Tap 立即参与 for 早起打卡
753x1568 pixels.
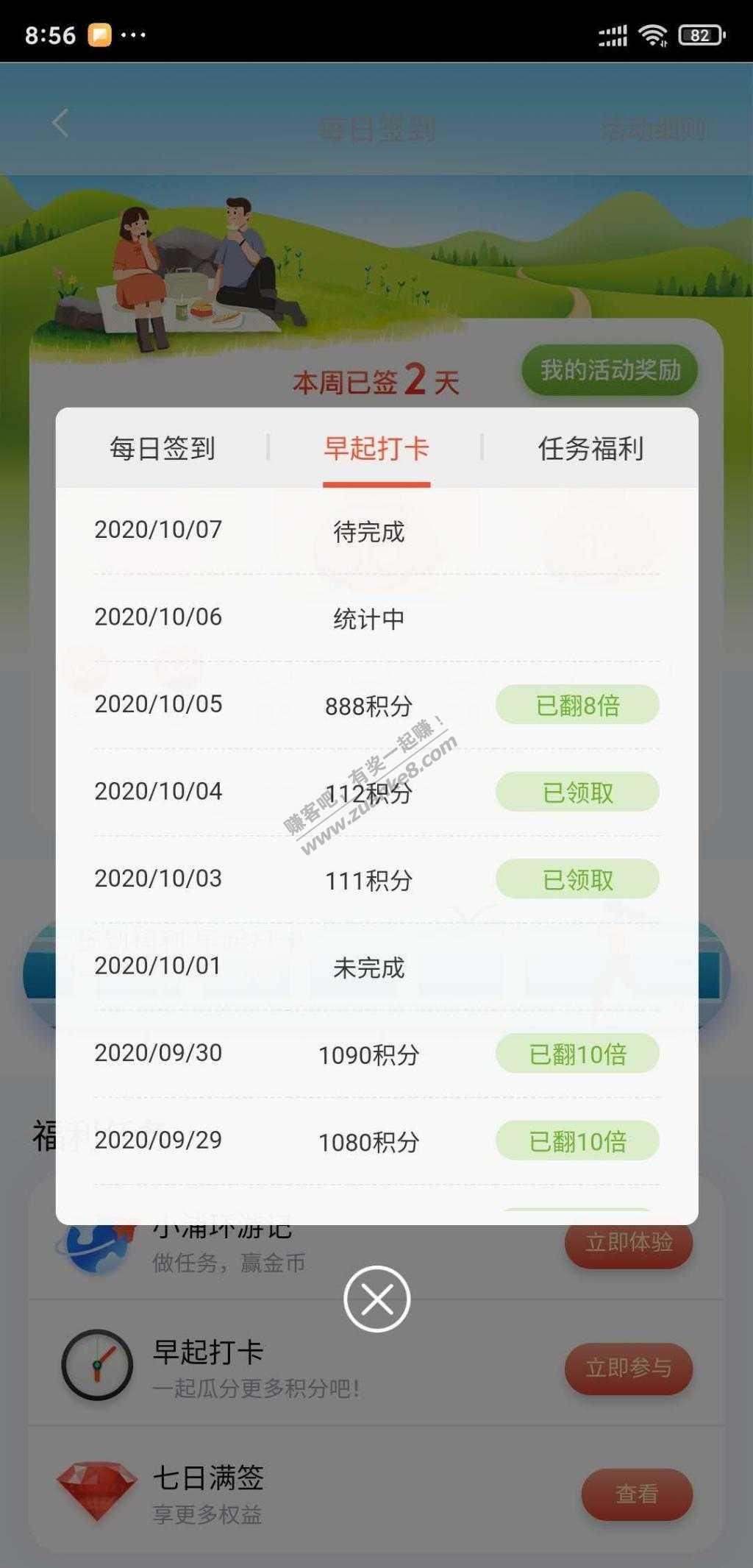628,1368
